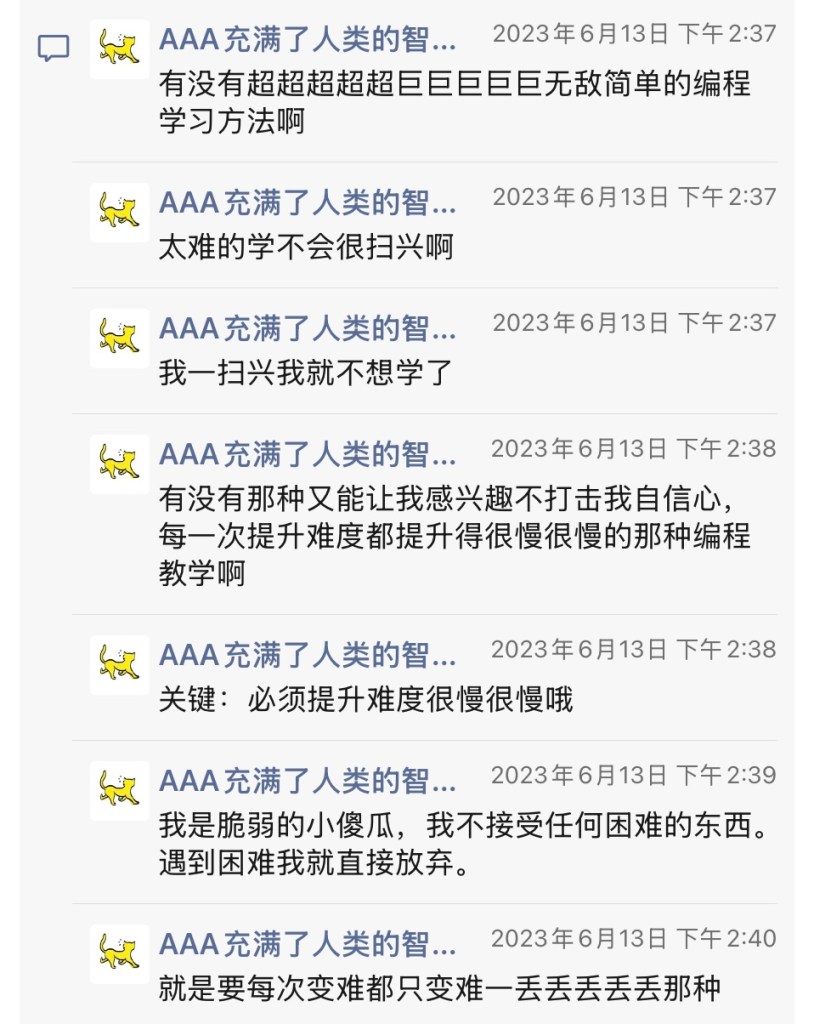The image size is (814, 1024).
Task: Open avatar beside message starting 有没有超超超超超
Action: click(x=119, y=49)
